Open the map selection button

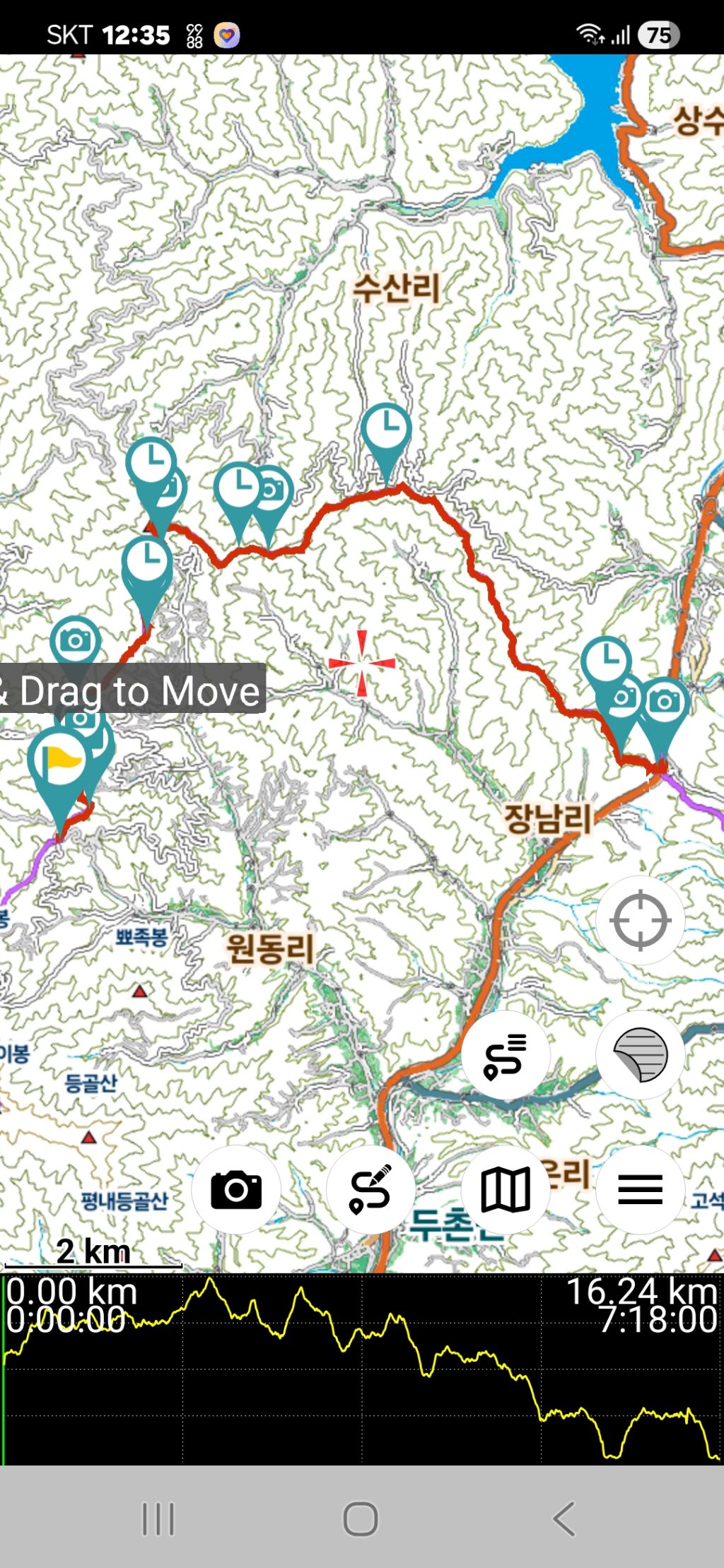[x=505, y=1190]
